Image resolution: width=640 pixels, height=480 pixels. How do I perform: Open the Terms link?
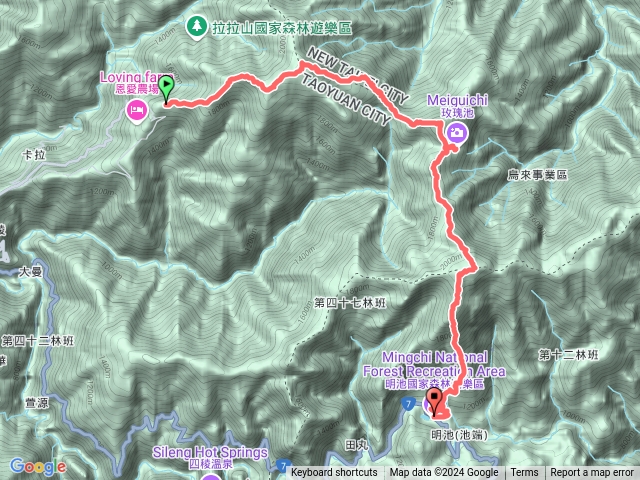pyautogui.click(x=524, y=473)
